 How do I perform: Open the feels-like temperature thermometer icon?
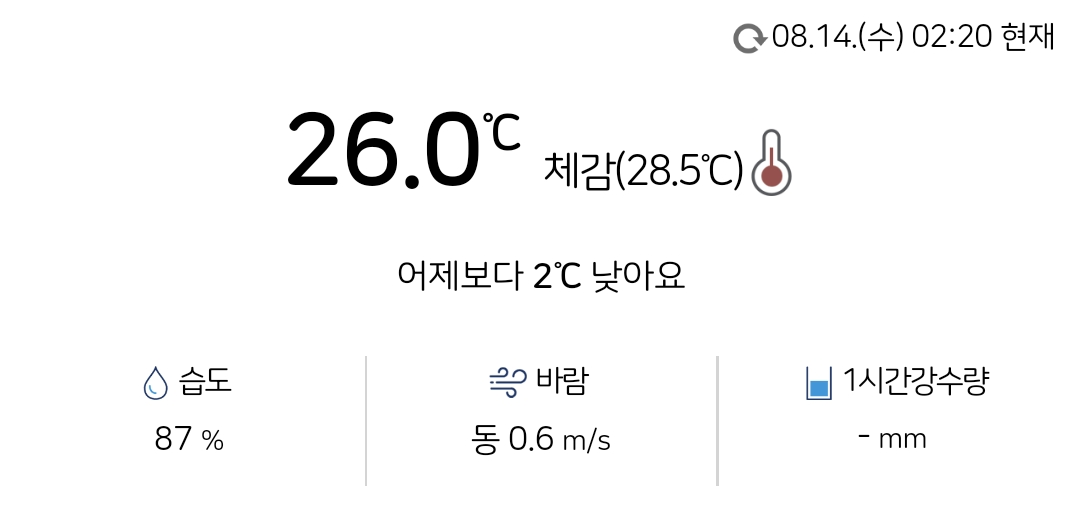click(x=770, y=163)
